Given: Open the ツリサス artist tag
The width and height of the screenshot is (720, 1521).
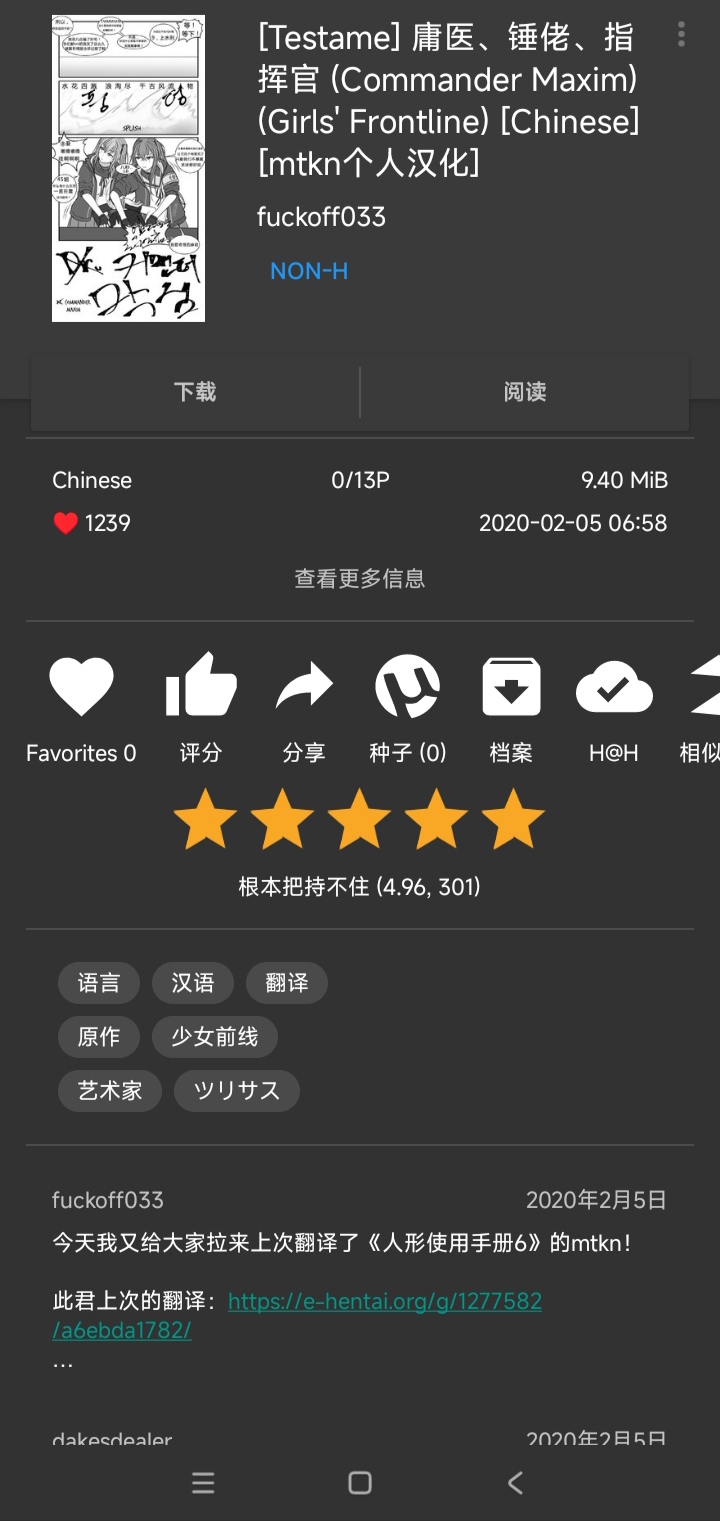Looking at the screenshot, I should coord(237,1091).
